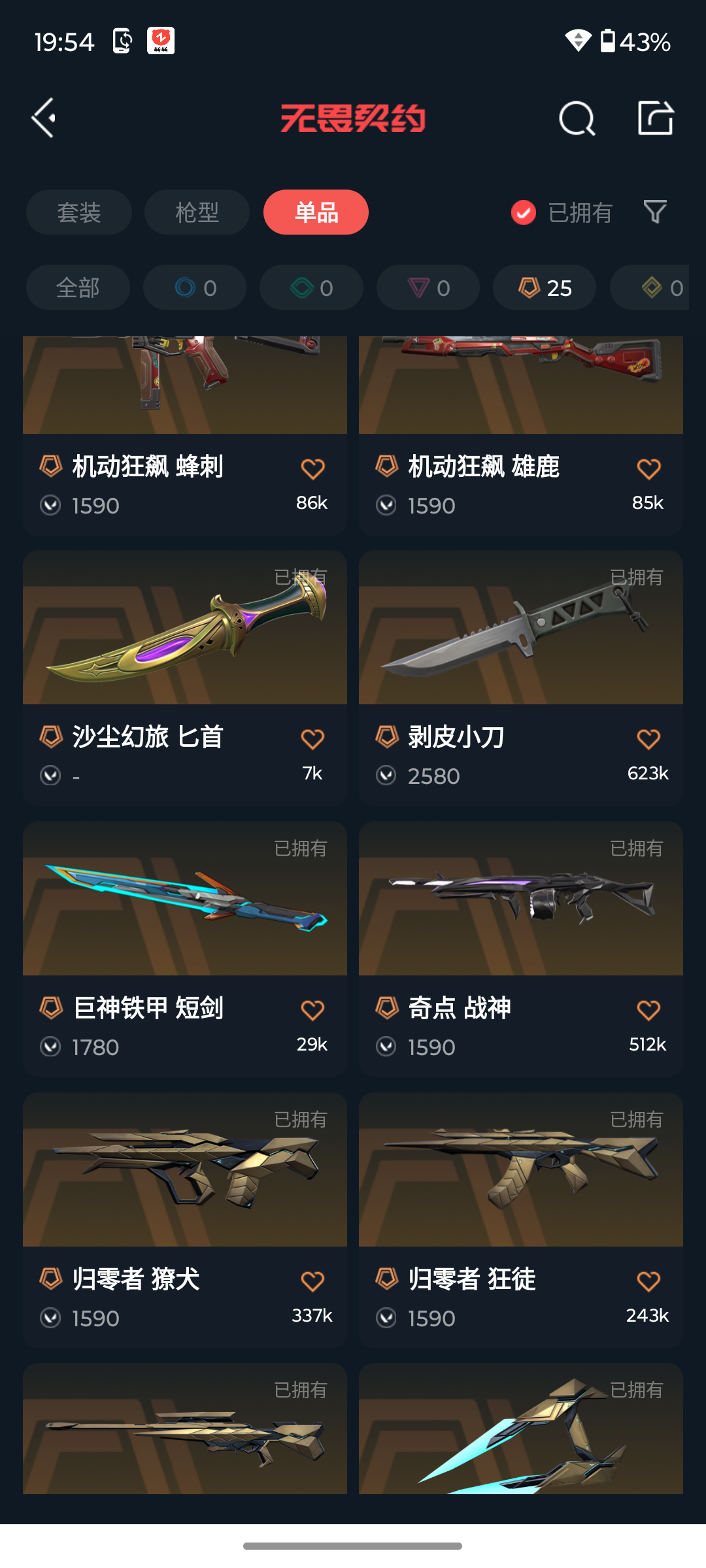Uncheck the 已拥有 checkbox

pyautogui.click(x=524, y=212)
